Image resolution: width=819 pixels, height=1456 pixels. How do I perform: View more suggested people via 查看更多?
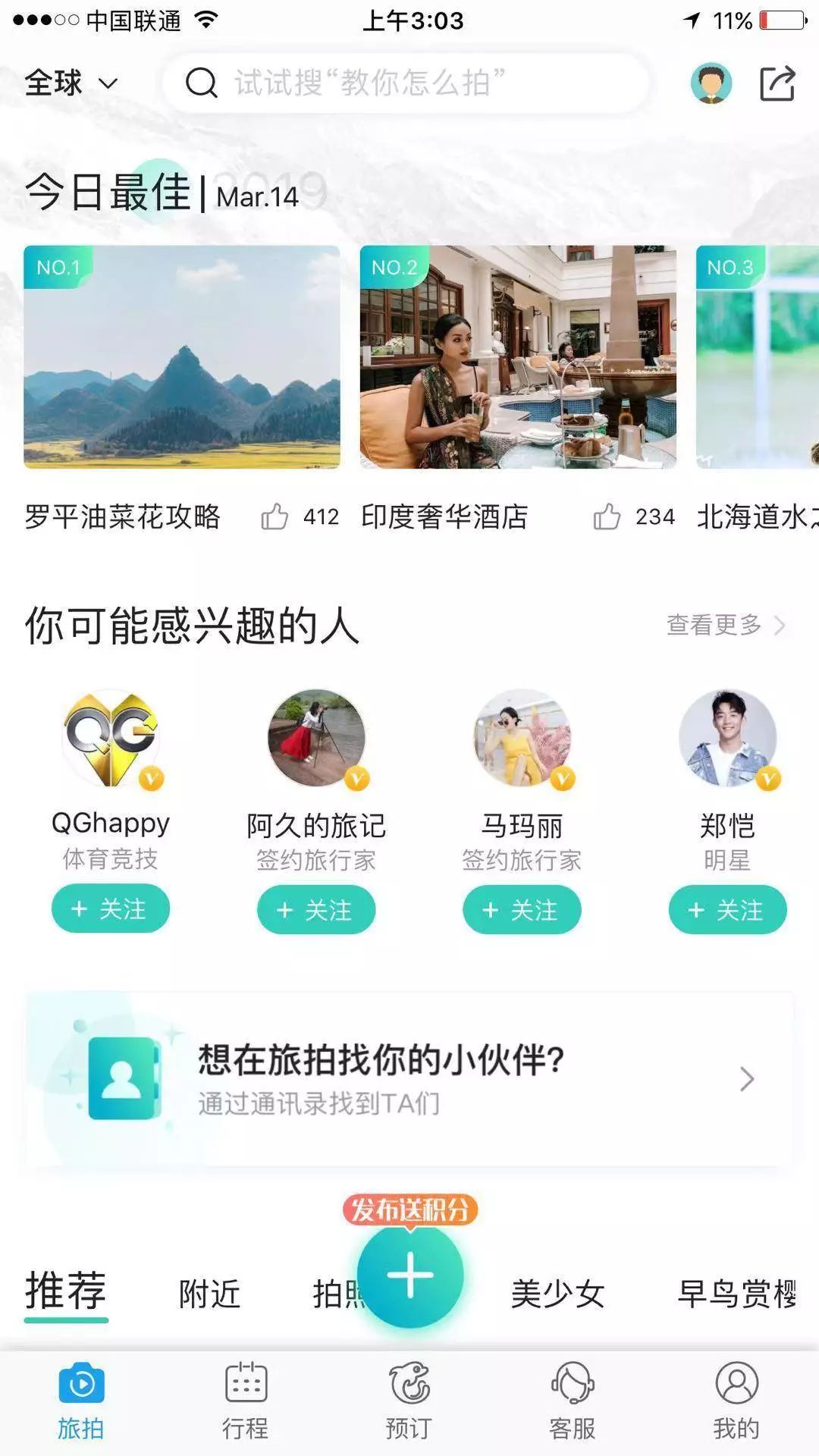(724, 625)
